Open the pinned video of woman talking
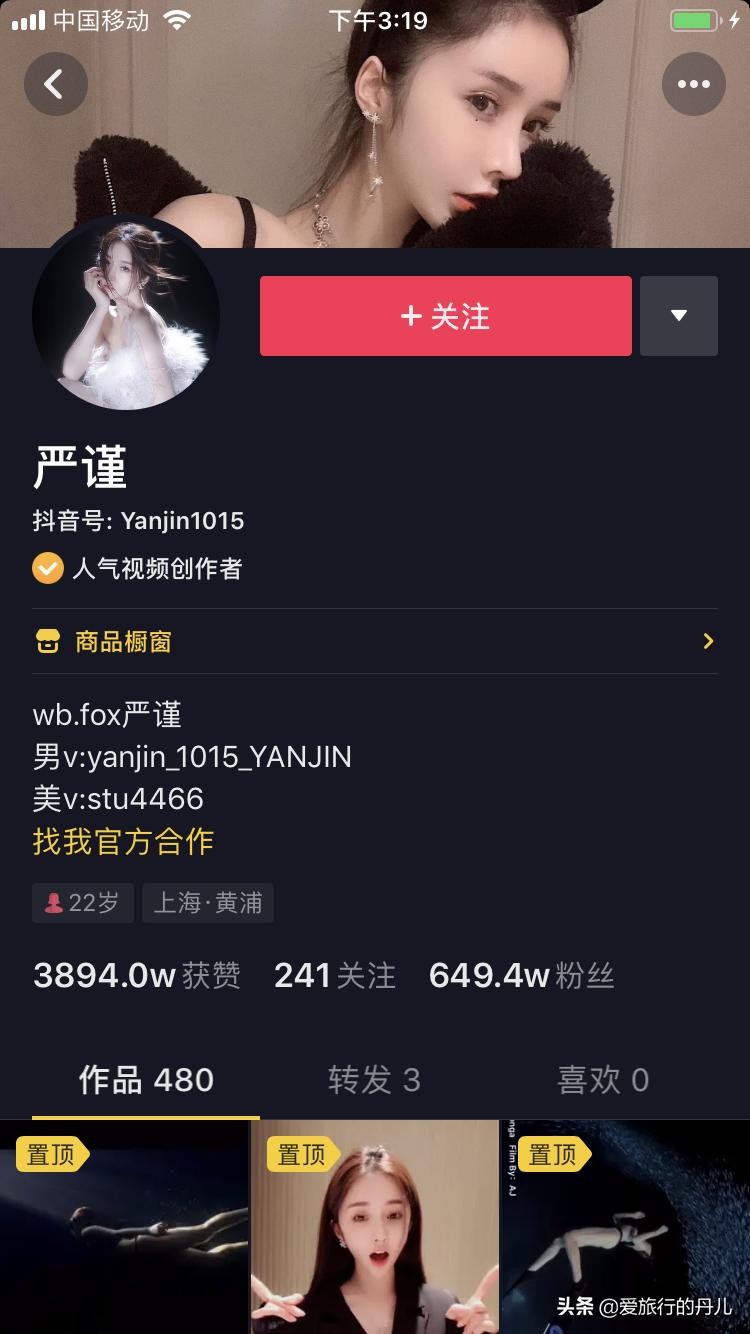The image size is (750, 1334). 374,1228
